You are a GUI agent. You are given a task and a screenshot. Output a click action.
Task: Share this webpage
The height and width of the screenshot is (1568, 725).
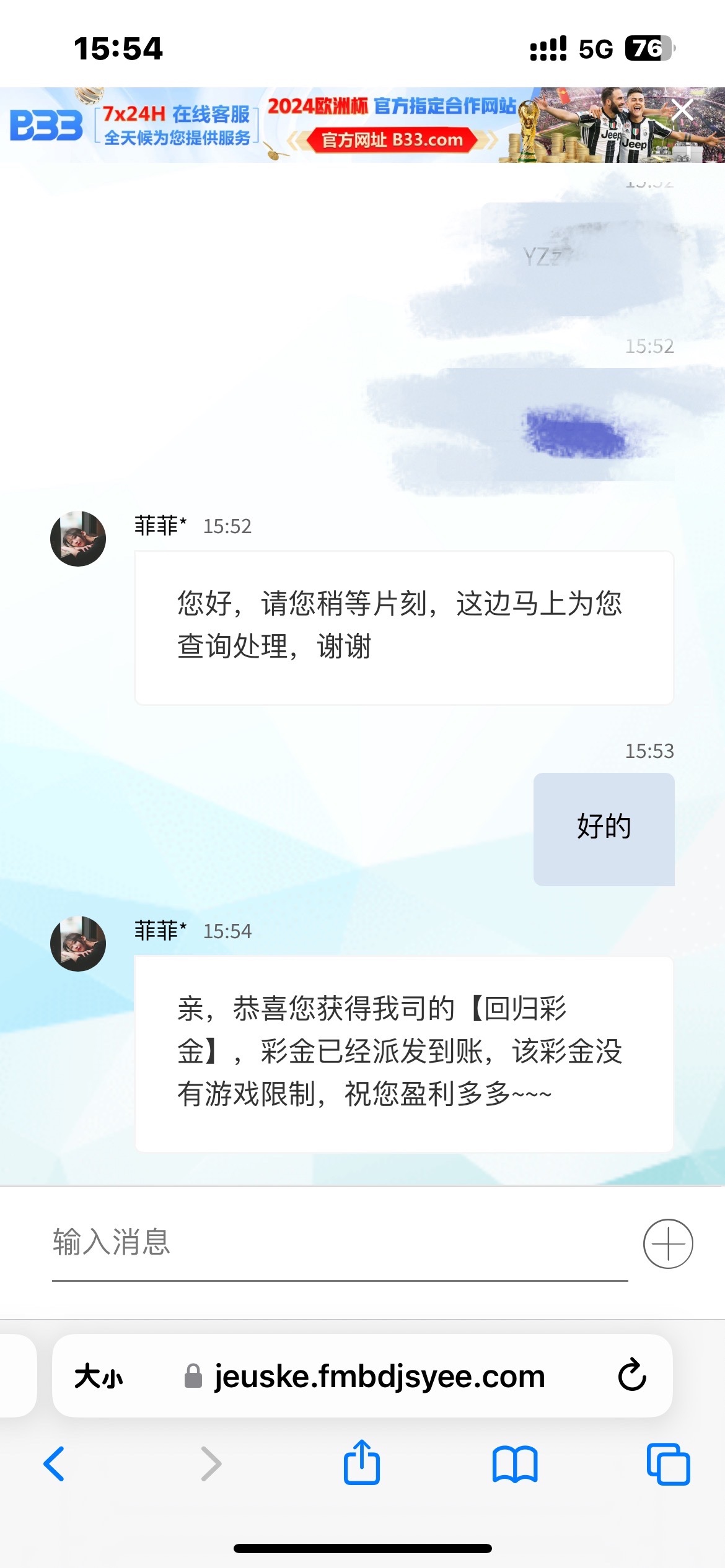(x=362, y=1463)
